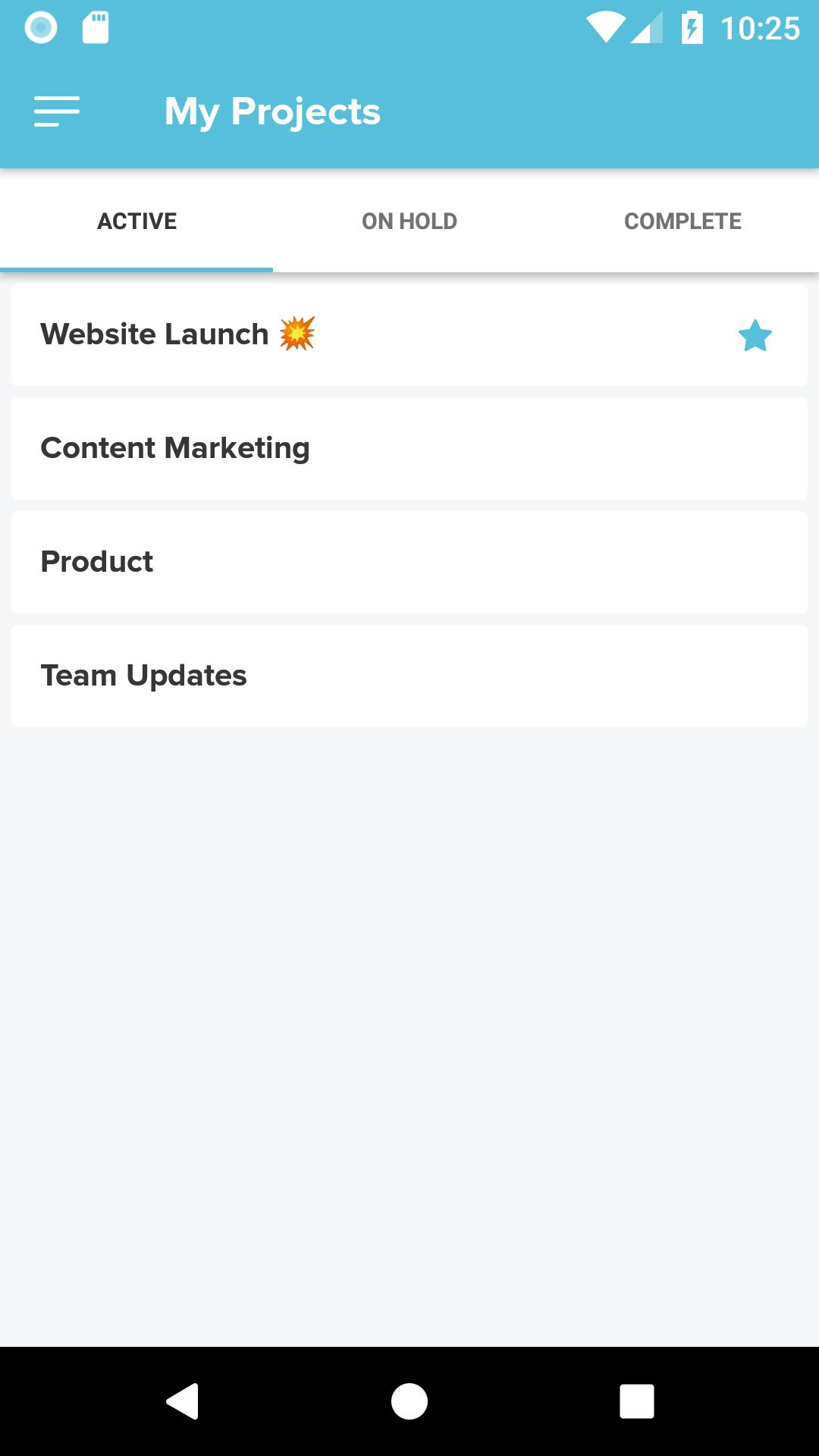Open the navigation drawer menu
The height and width of the screenshot is (1456, 819).
pyautogui.click(x=57, y=111)
